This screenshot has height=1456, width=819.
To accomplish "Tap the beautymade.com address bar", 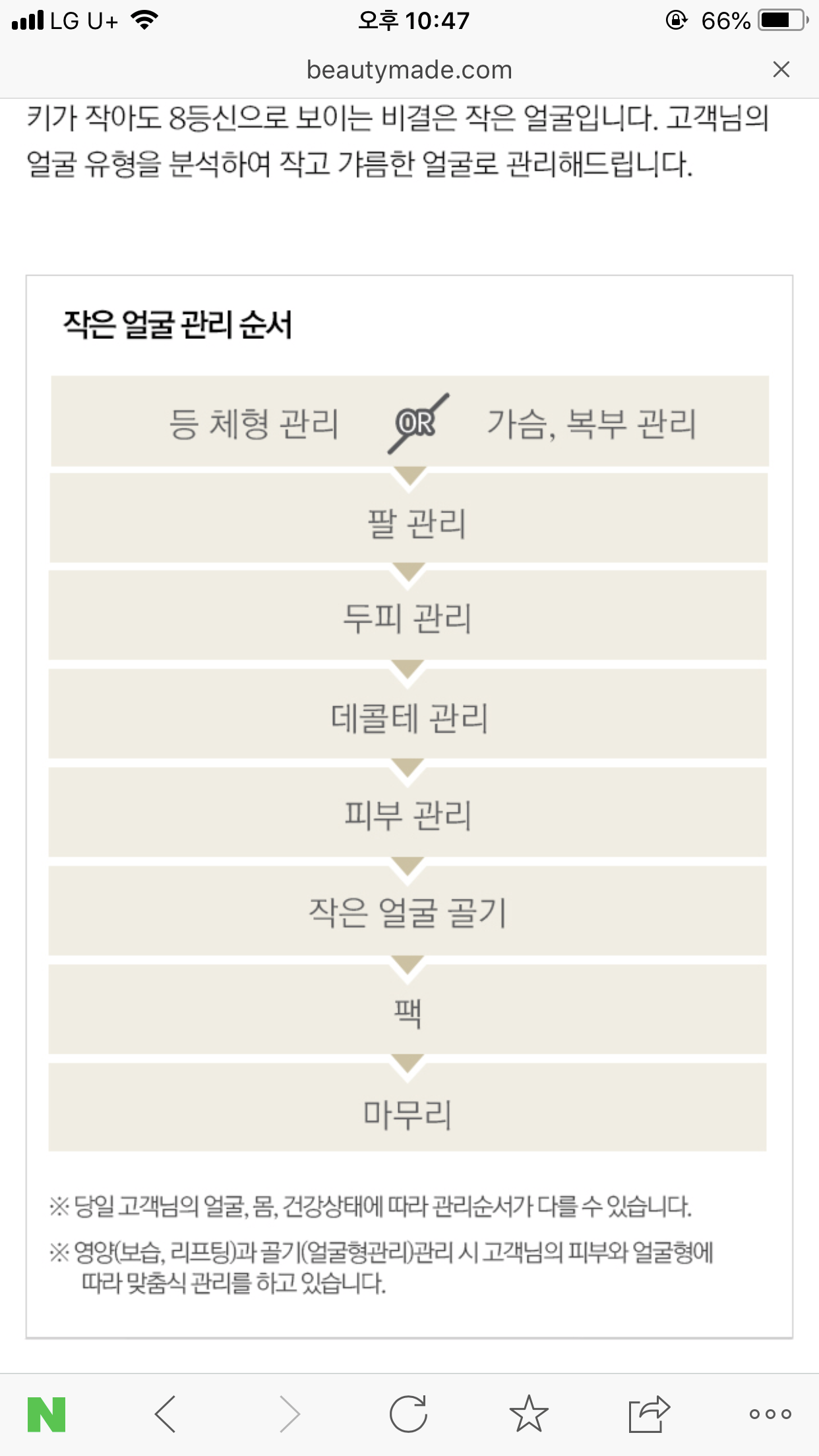I will (x=409, y=70).
